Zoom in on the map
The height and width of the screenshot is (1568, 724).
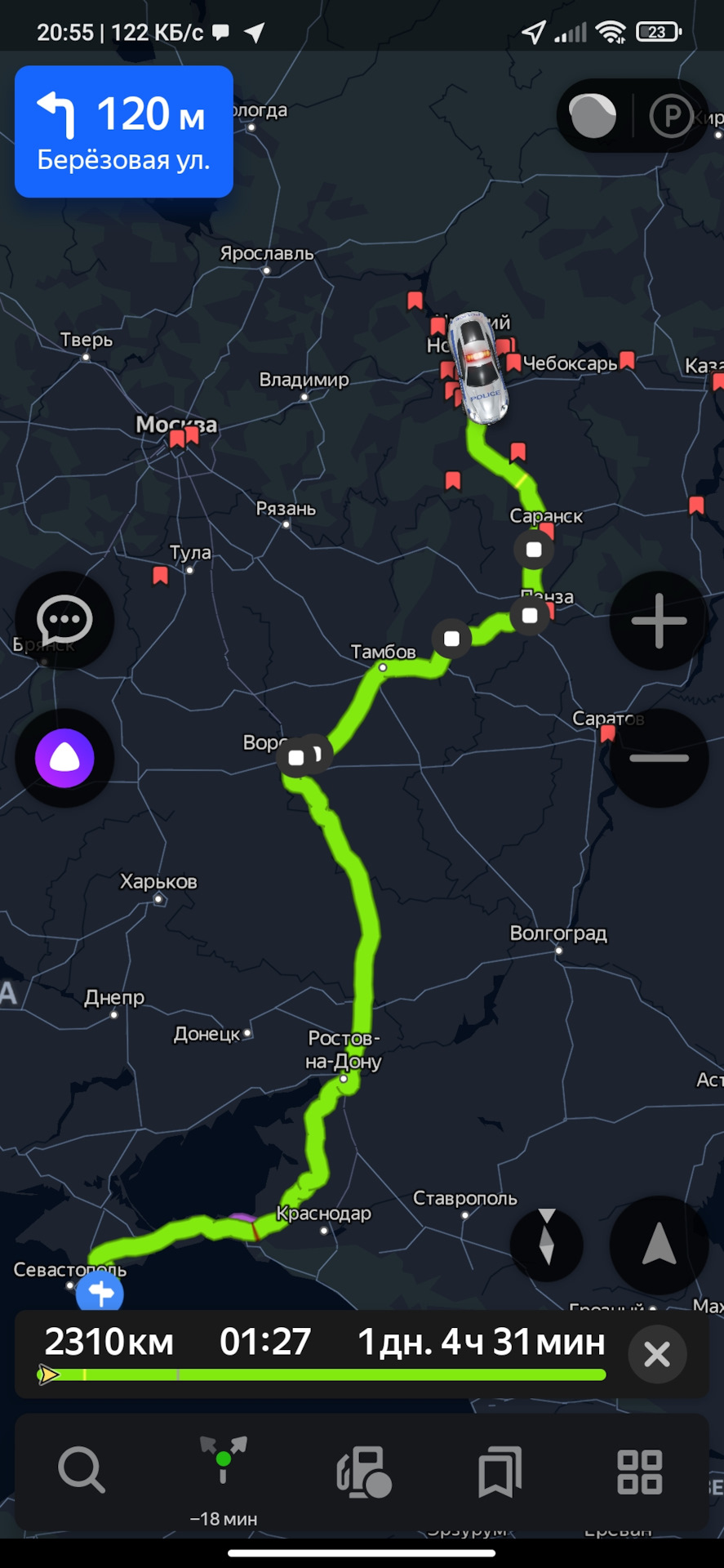pos(659,621)
